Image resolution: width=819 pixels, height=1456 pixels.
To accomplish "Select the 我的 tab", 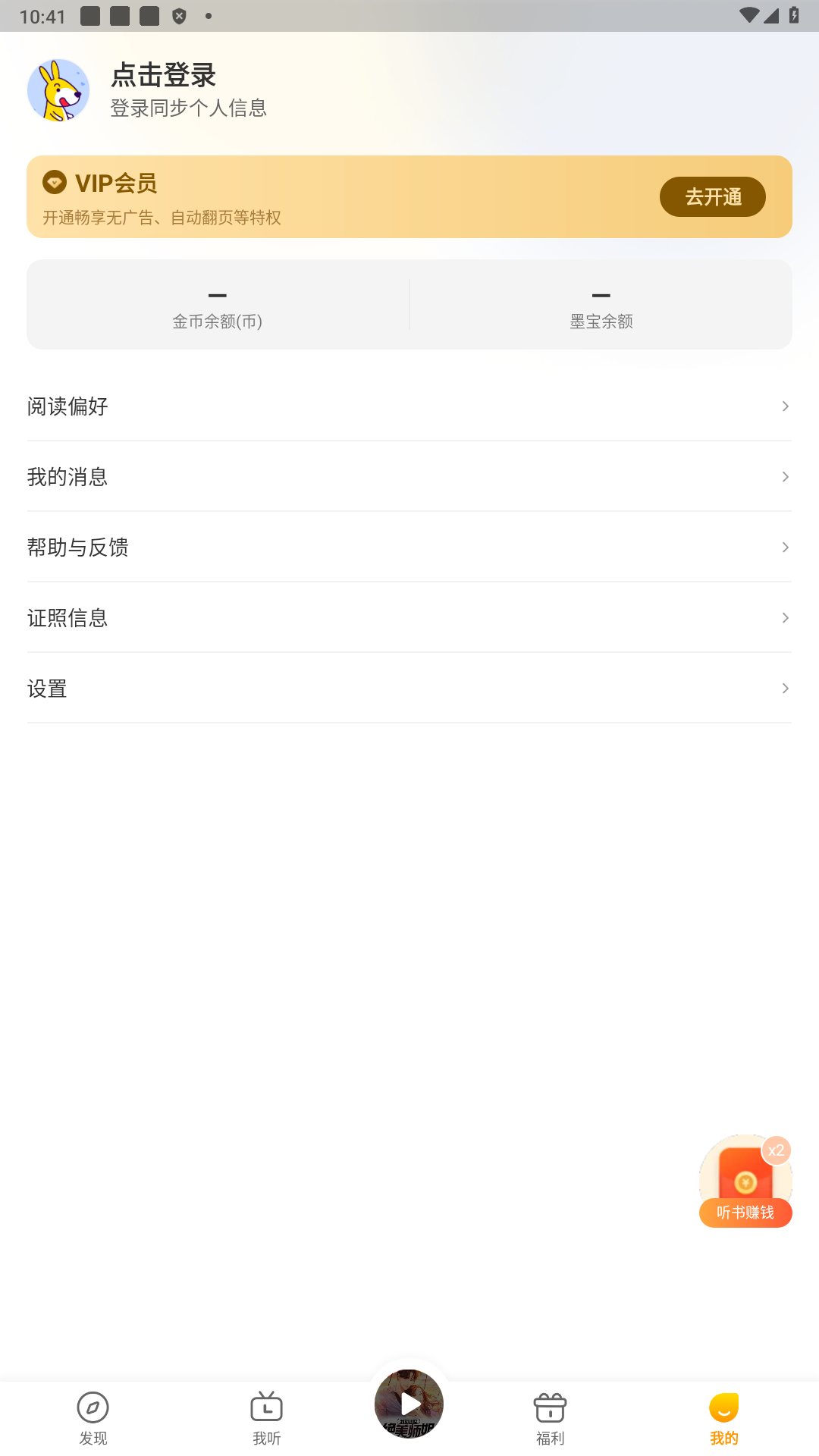I will tap(724, 1418).
